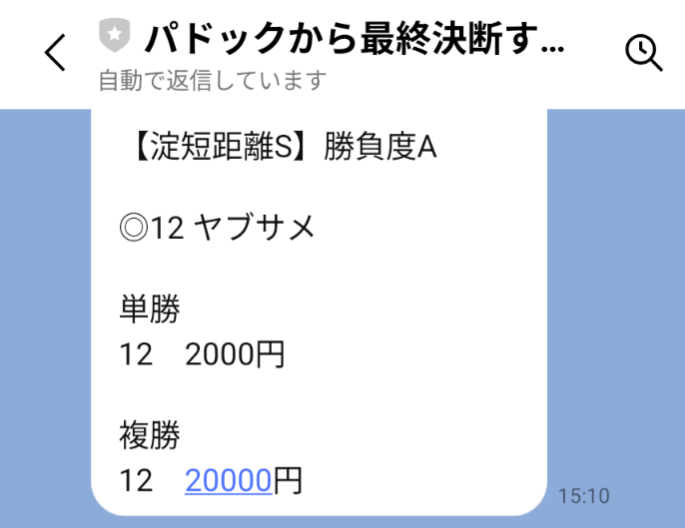Viewport: 685px width, 528px height.
Task: Tap the underlined 20000 link
Action: click(x=228, y=481)
